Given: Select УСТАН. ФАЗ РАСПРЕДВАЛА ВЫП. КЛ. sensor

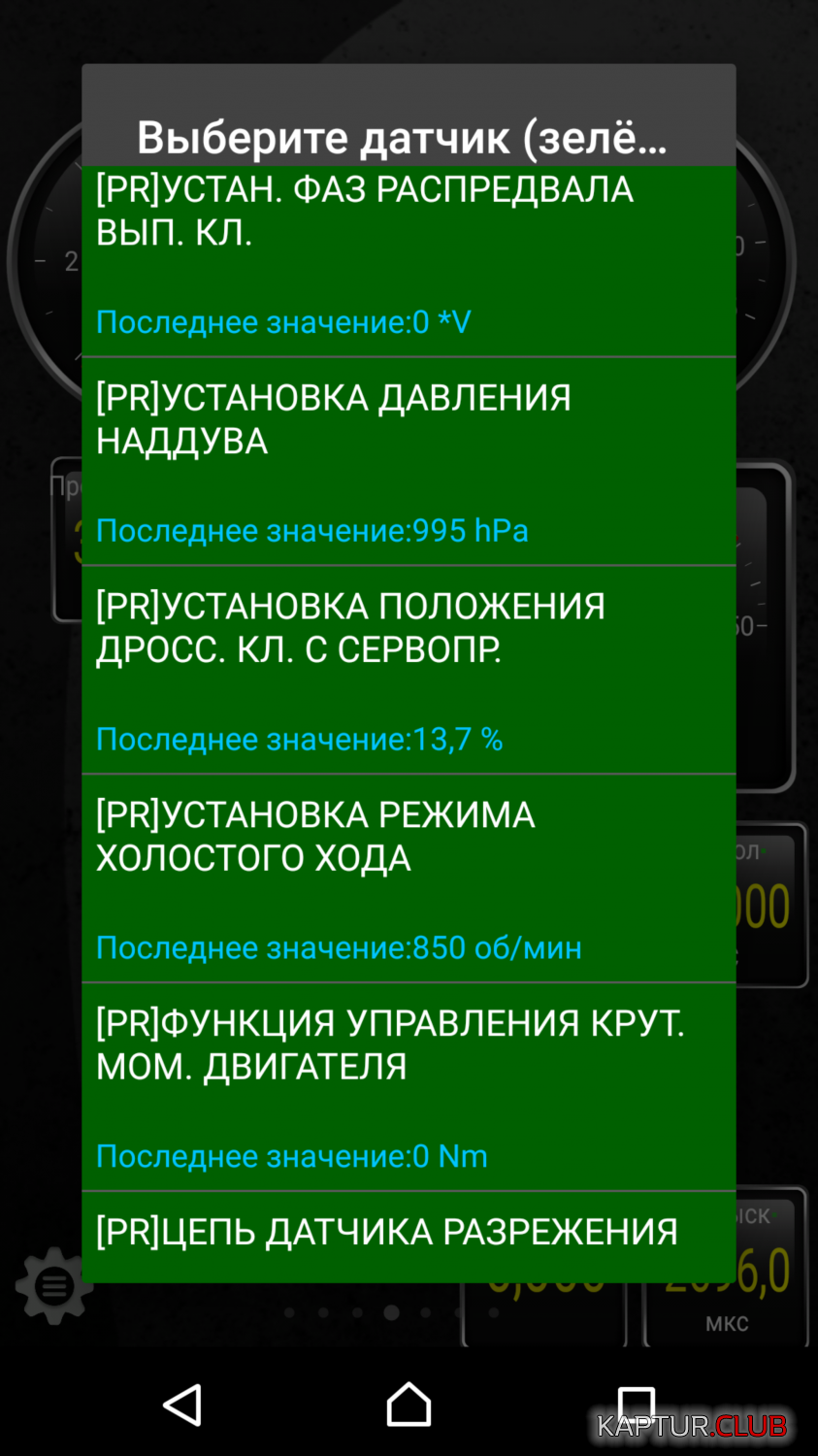Looking at the screenshot, I should [x=409, y=261].
